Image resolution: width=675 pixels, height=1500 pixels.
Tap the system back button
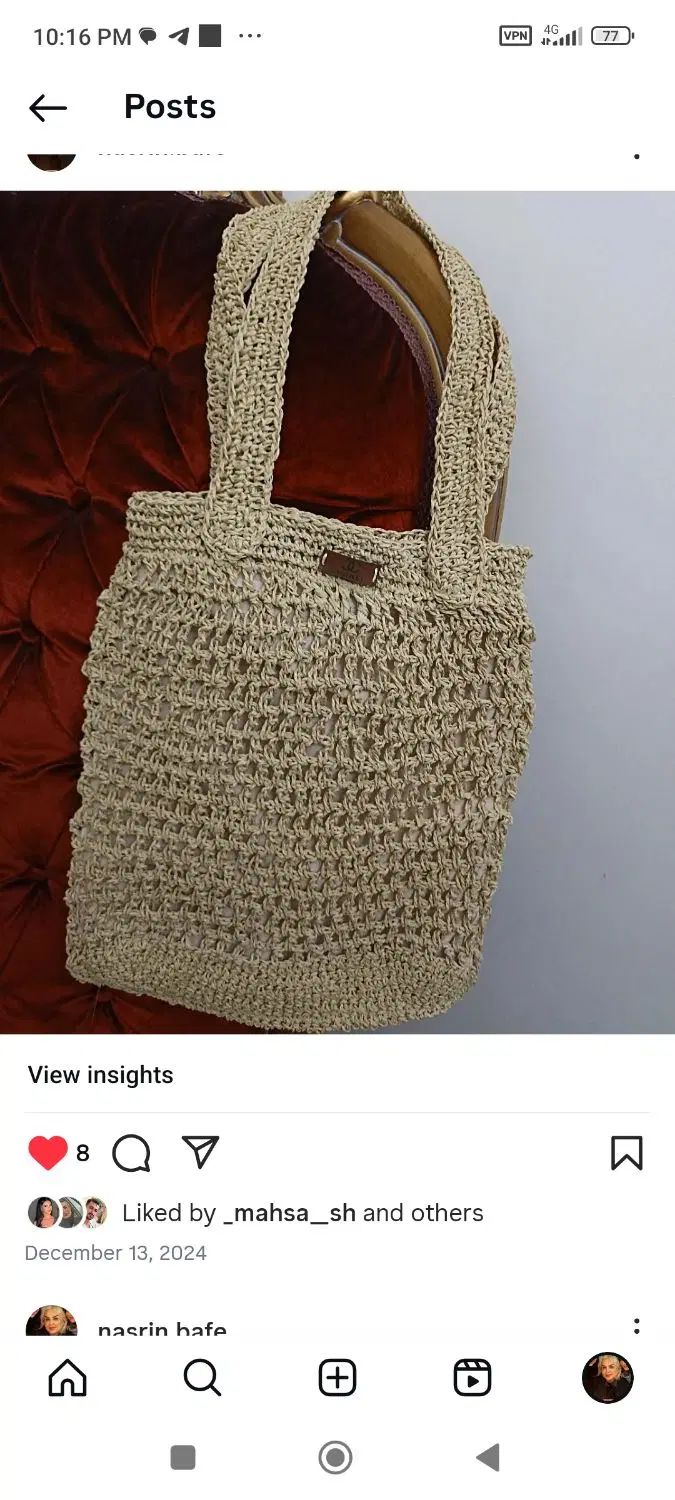pos(487,1457)
